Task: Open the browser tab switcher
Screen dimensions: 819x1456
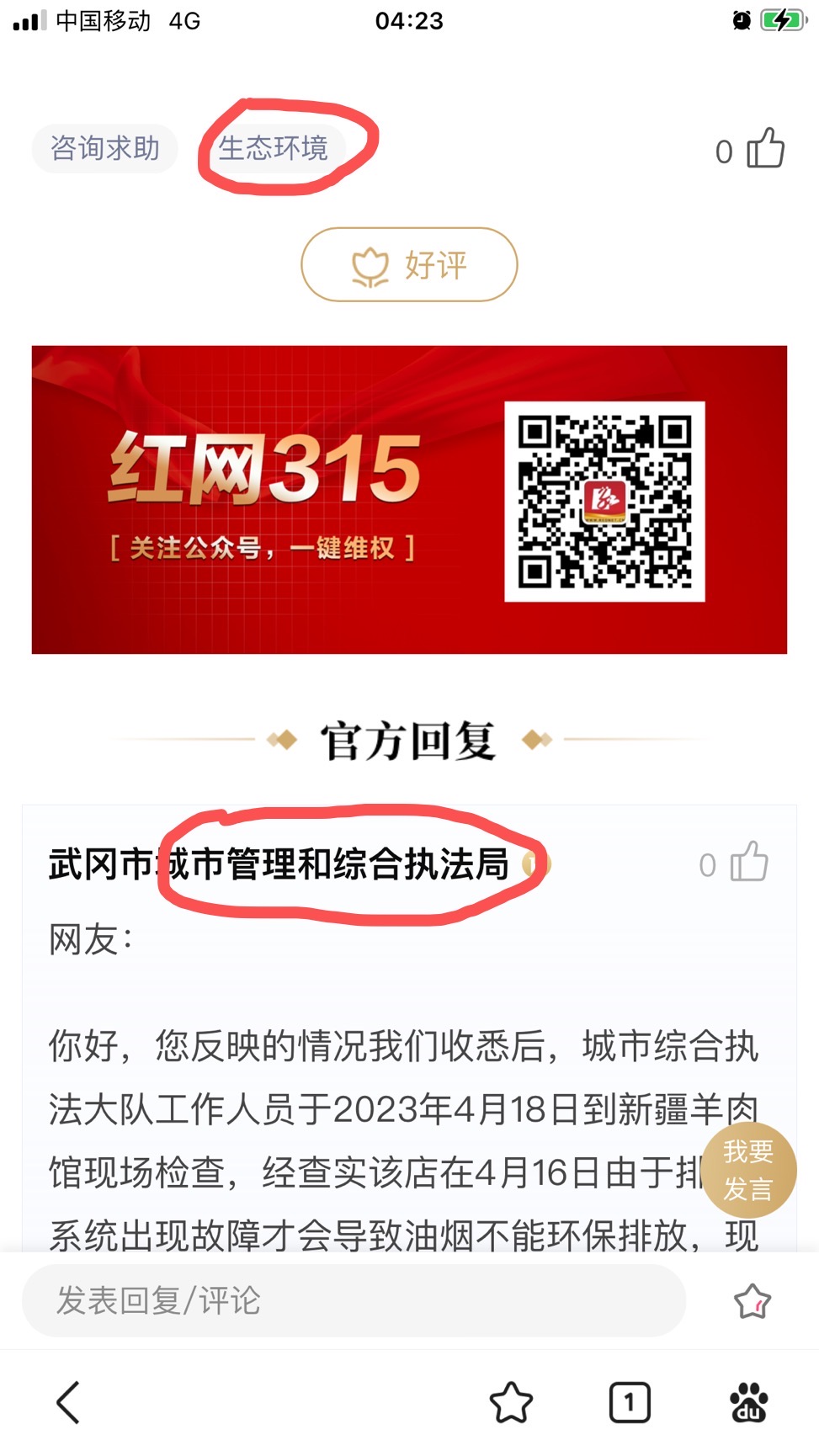Action: [629, 1402]
